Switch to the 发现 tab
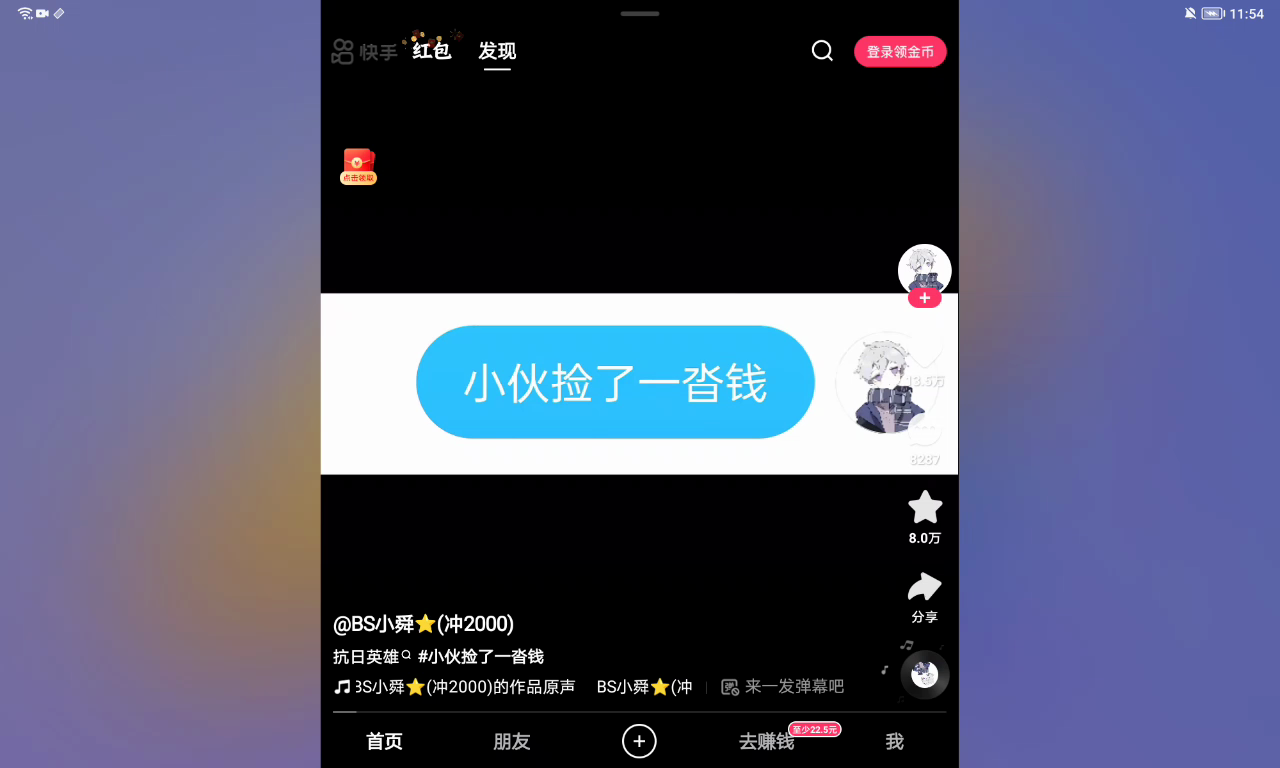The height and width of the screenshot is (768, 1280). click(x=497, y=51)
